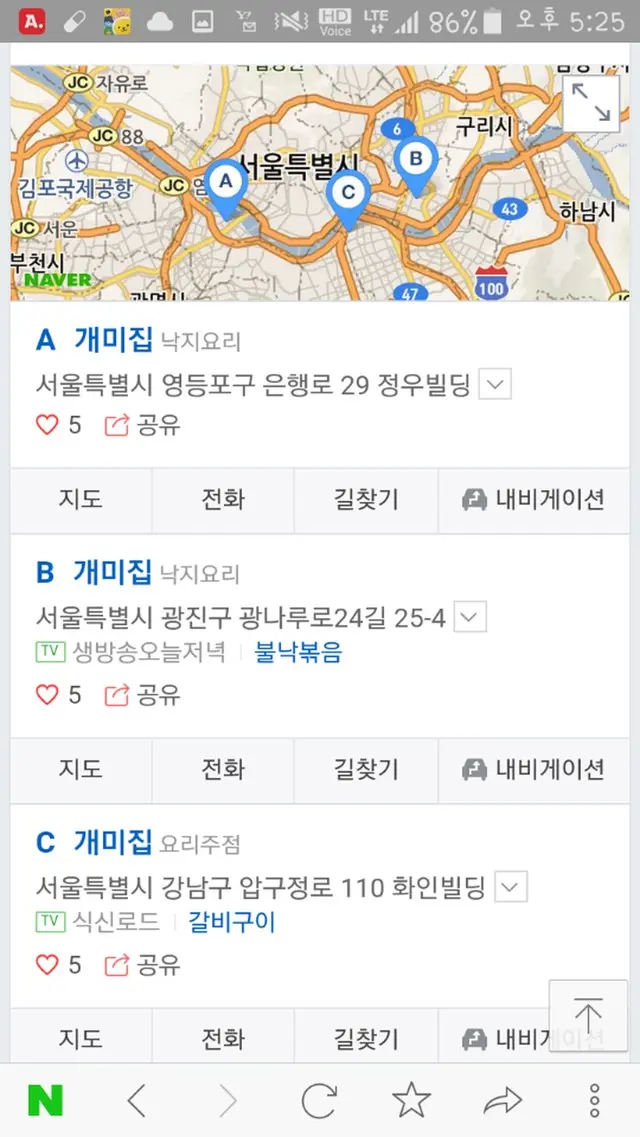Open the 개미집 result labeled A
The width and height of the screenshot is (640, 1137).
click(x=113, y=340)
